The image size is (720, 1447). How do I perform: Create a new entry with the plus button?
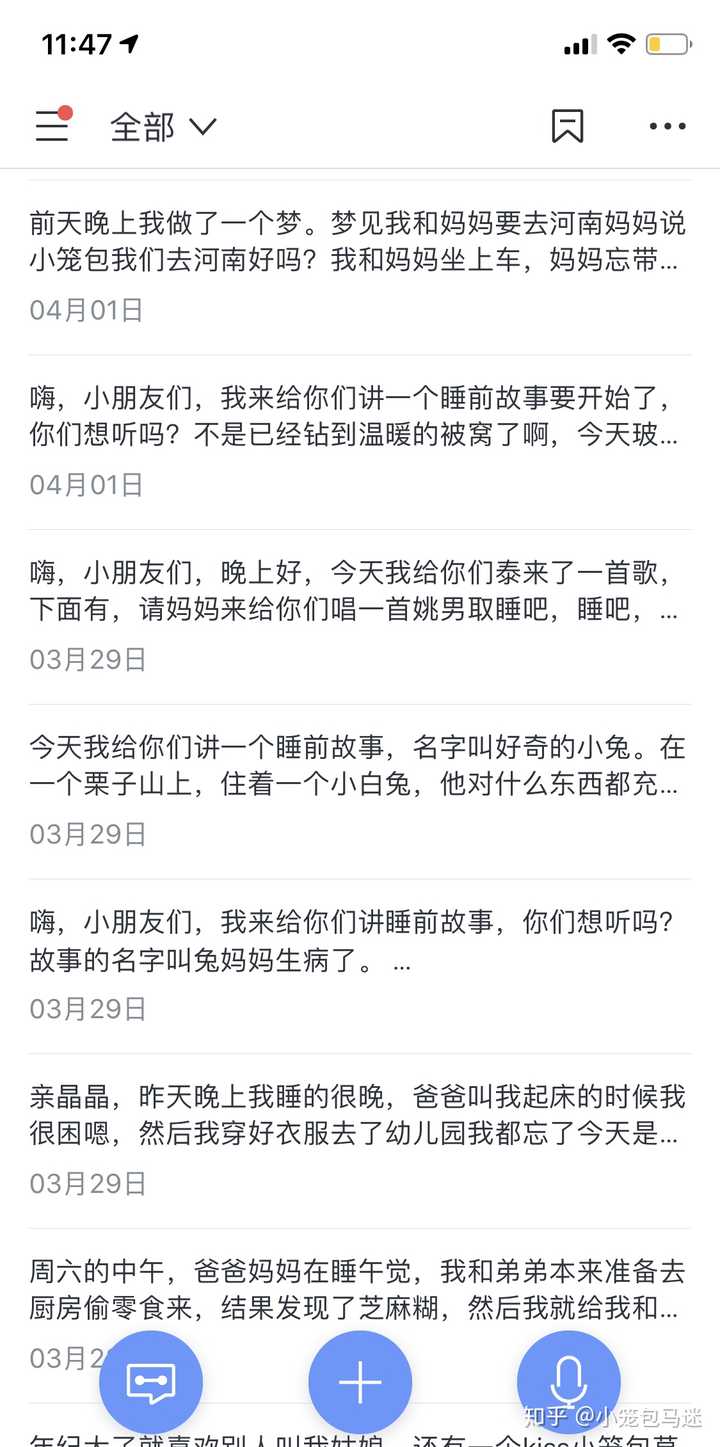359,1381
